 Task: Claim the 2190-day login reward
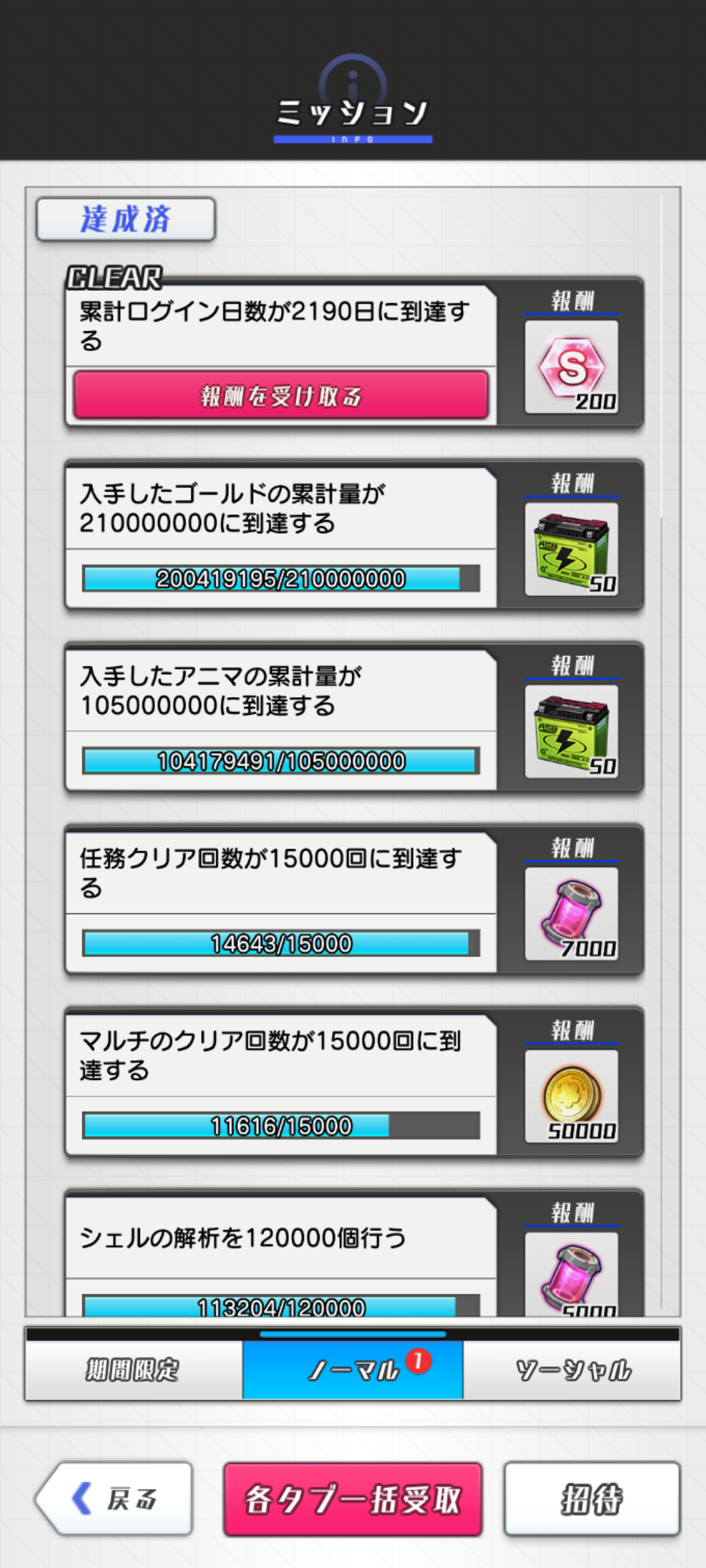[281, 395]
